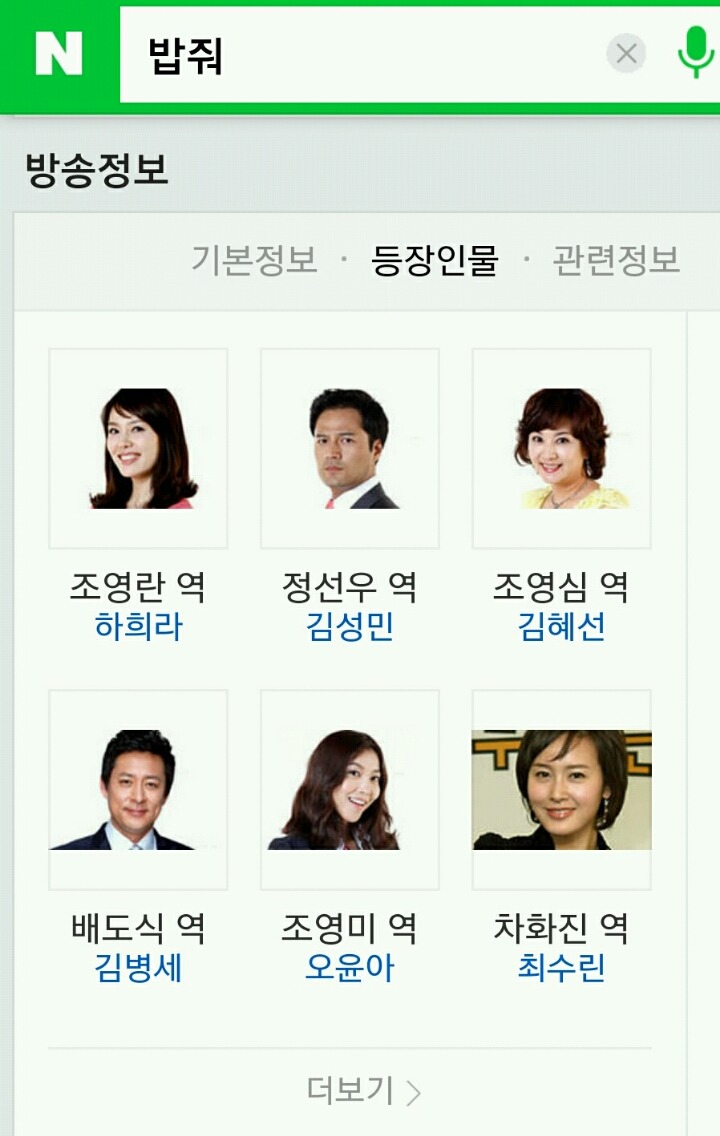Open actor link 오윤아
Viewport: 720px width, 1136px height.
tap(350, 968)
